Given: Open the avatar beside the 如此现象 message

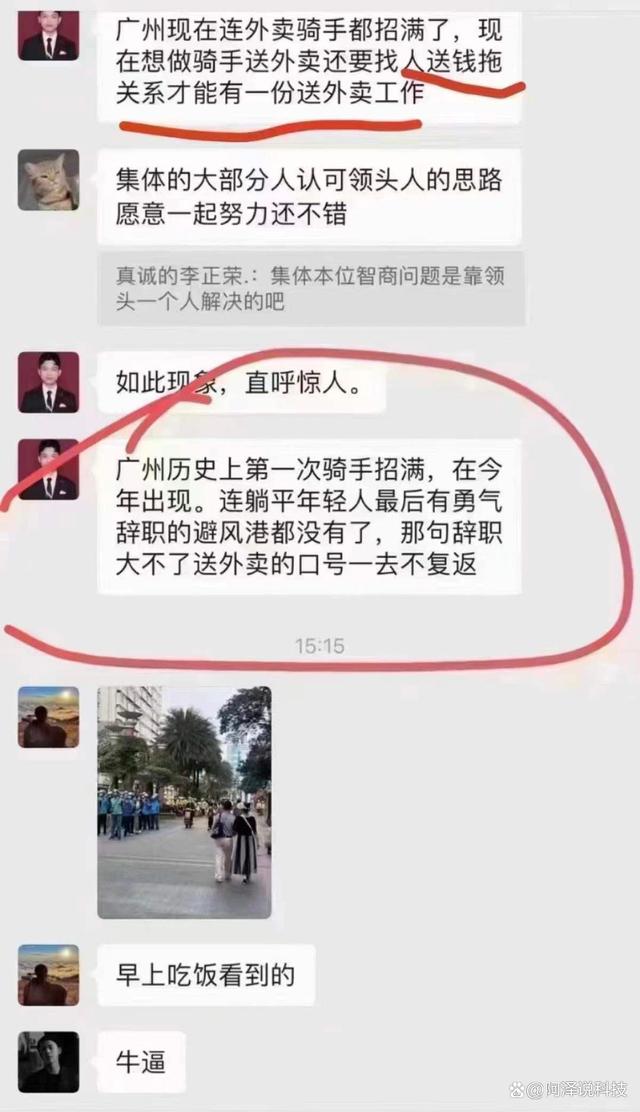Looking at the screenshot, I should (48, 382).
